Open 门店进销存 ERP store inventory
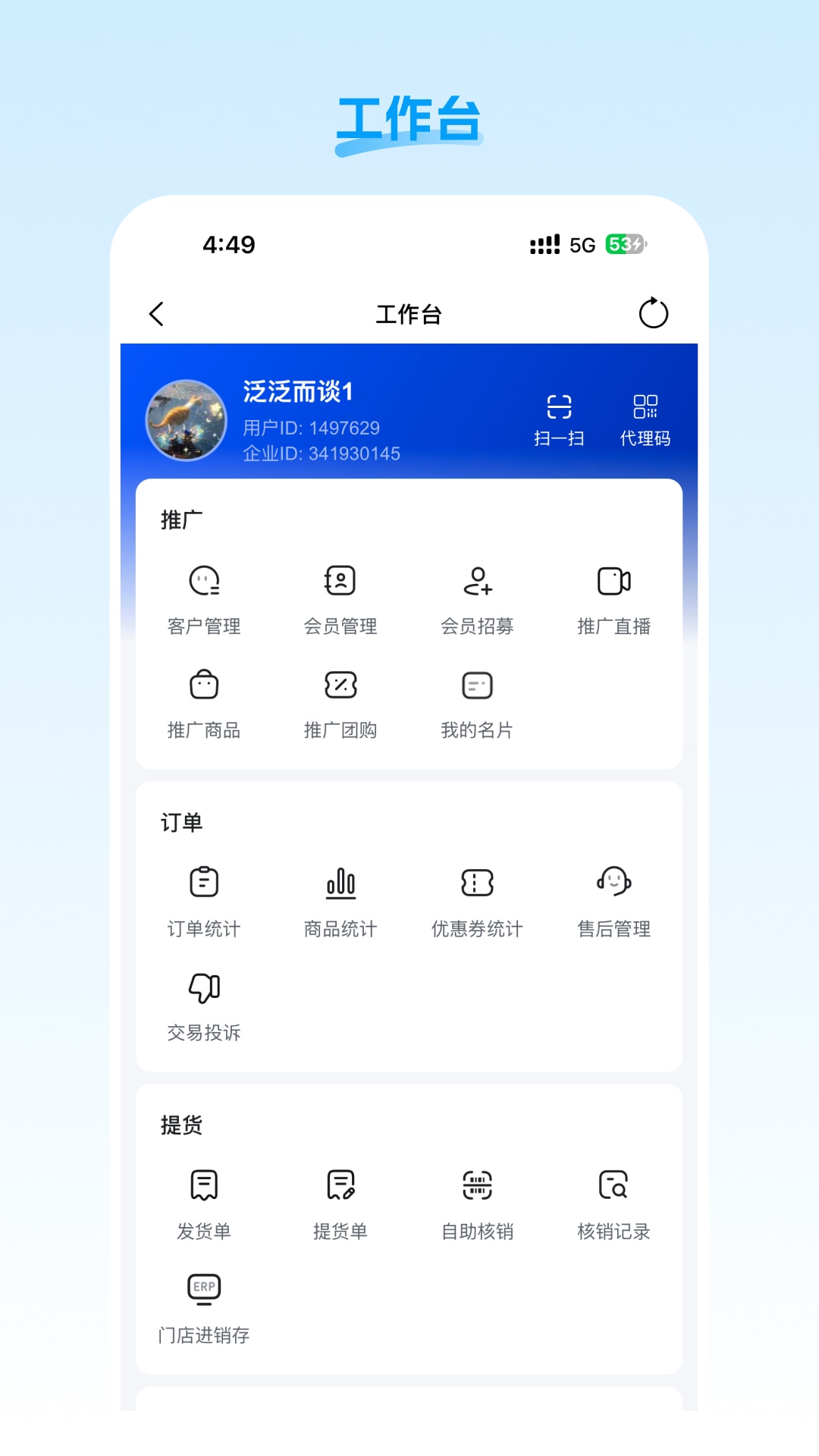This screenshot has width=819, height=1456. 203,1306
